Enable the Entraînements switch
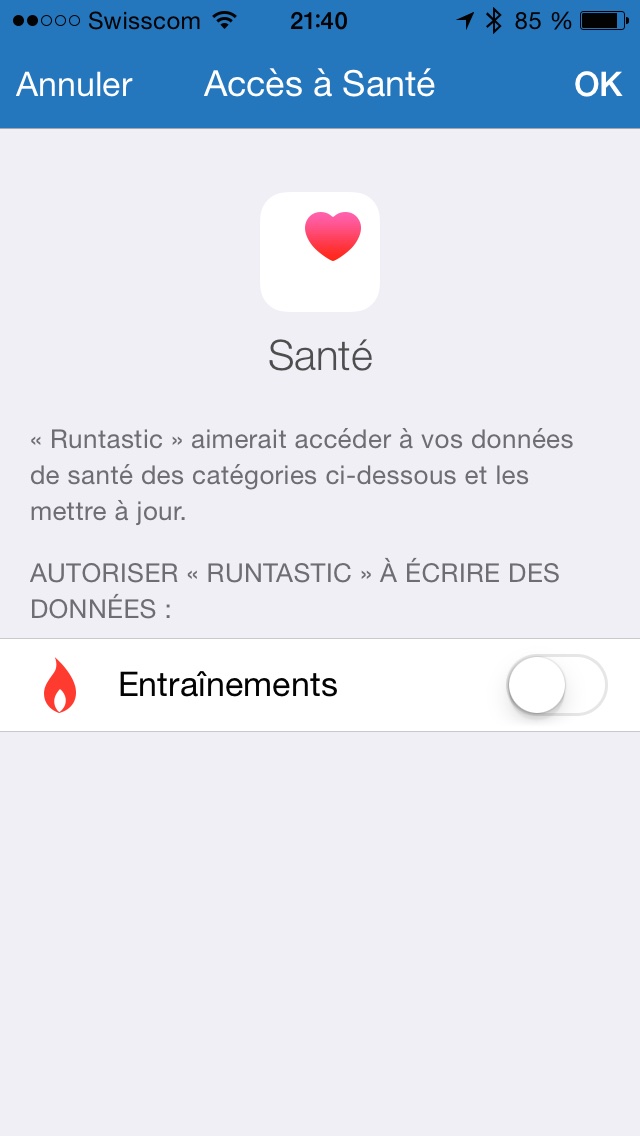Viewport: 640px width, 1136px height. point(556,685)
